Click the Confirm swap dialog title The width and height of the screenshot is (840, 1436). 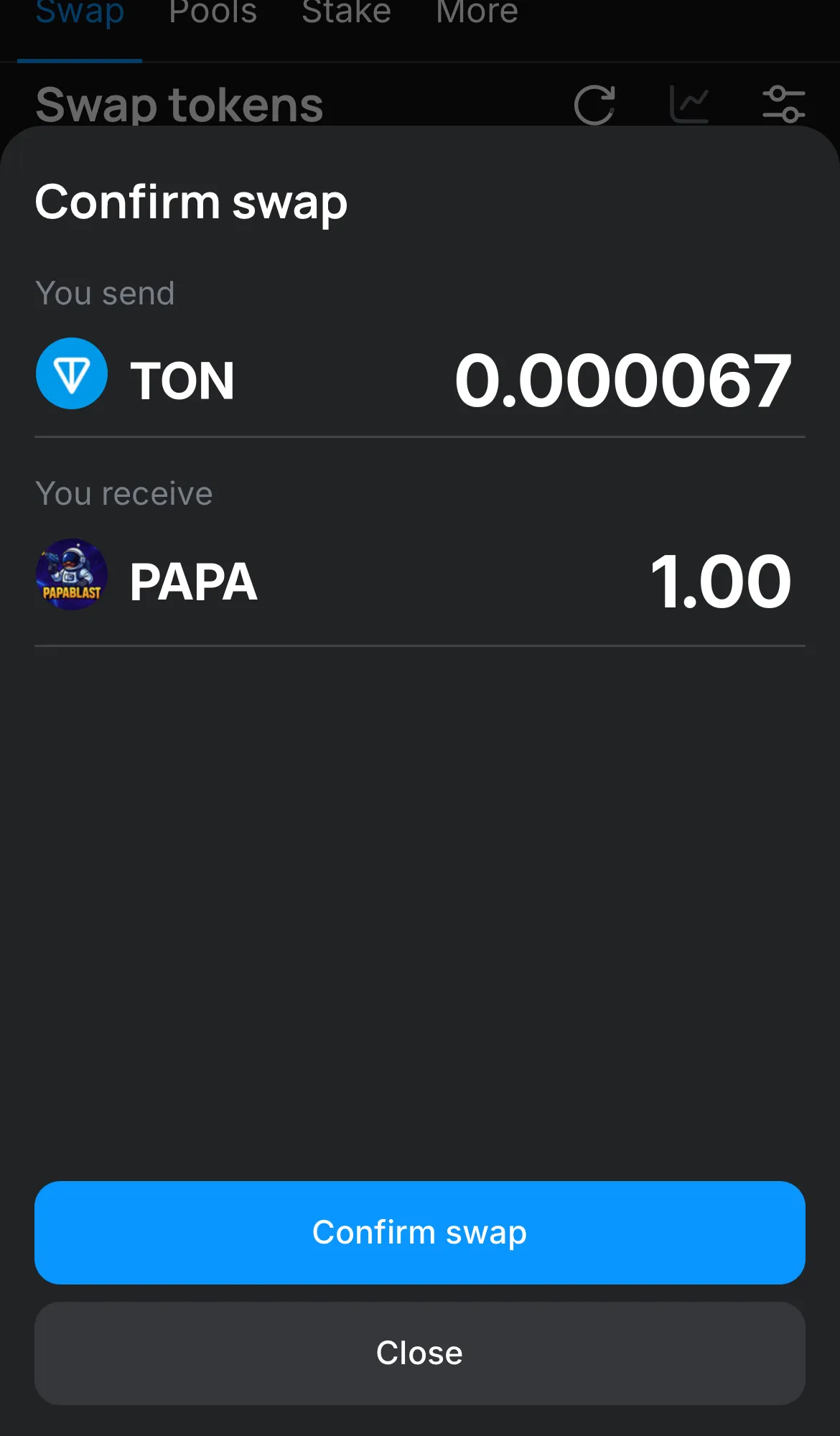tap(191, 203)
